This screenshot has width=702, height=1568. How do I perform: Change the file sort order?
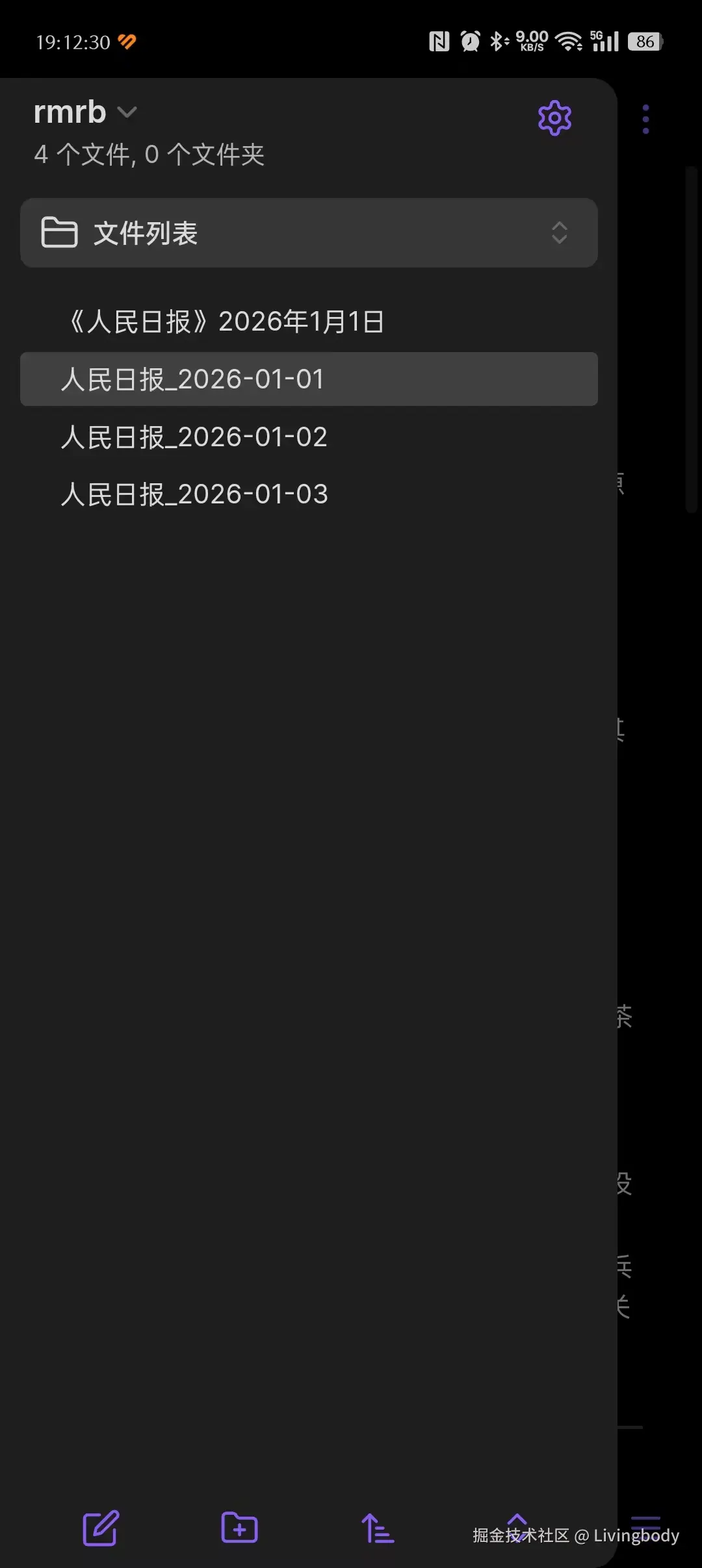pos(378,1528)
